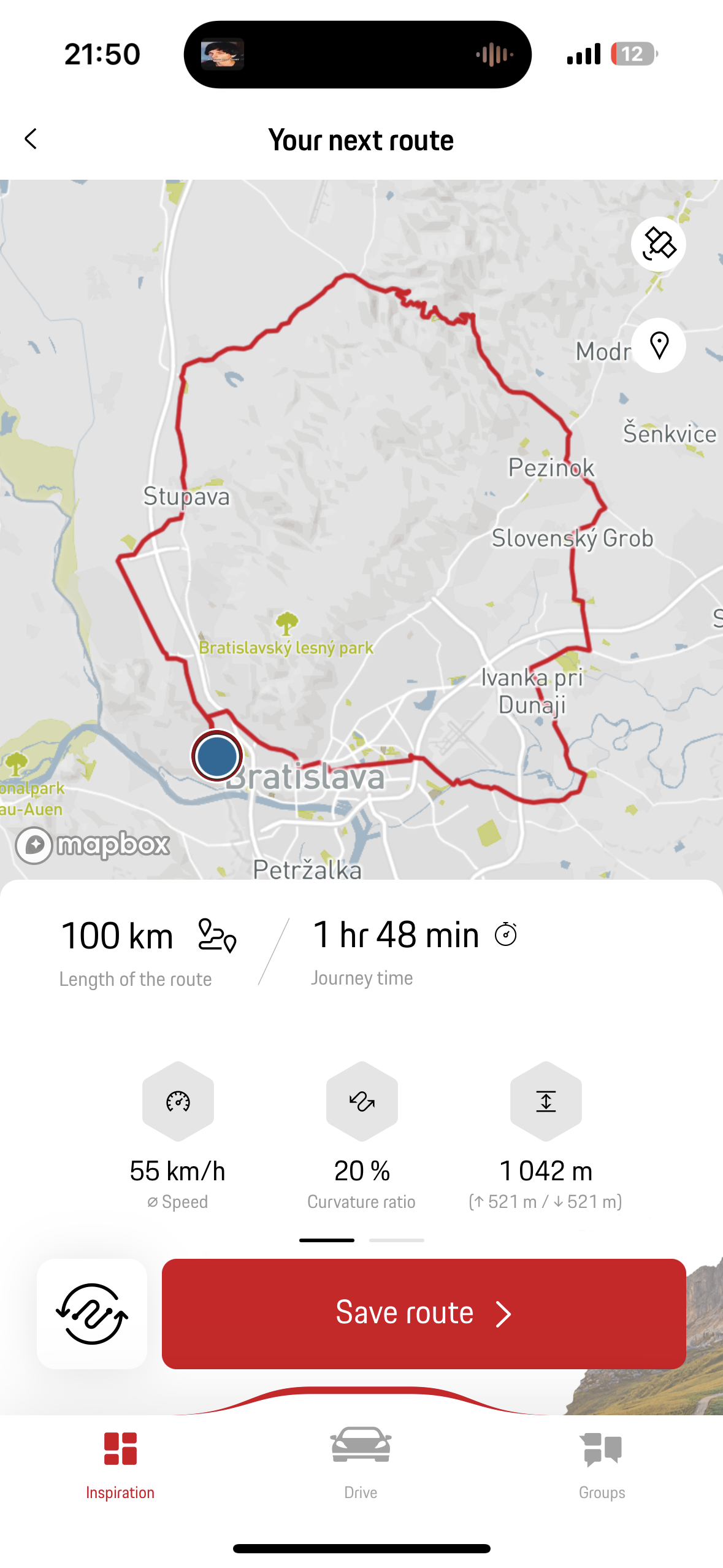Open the map layers selector
The height and width of the screenshot is (1568, 723).
click(x=658, y=244)
